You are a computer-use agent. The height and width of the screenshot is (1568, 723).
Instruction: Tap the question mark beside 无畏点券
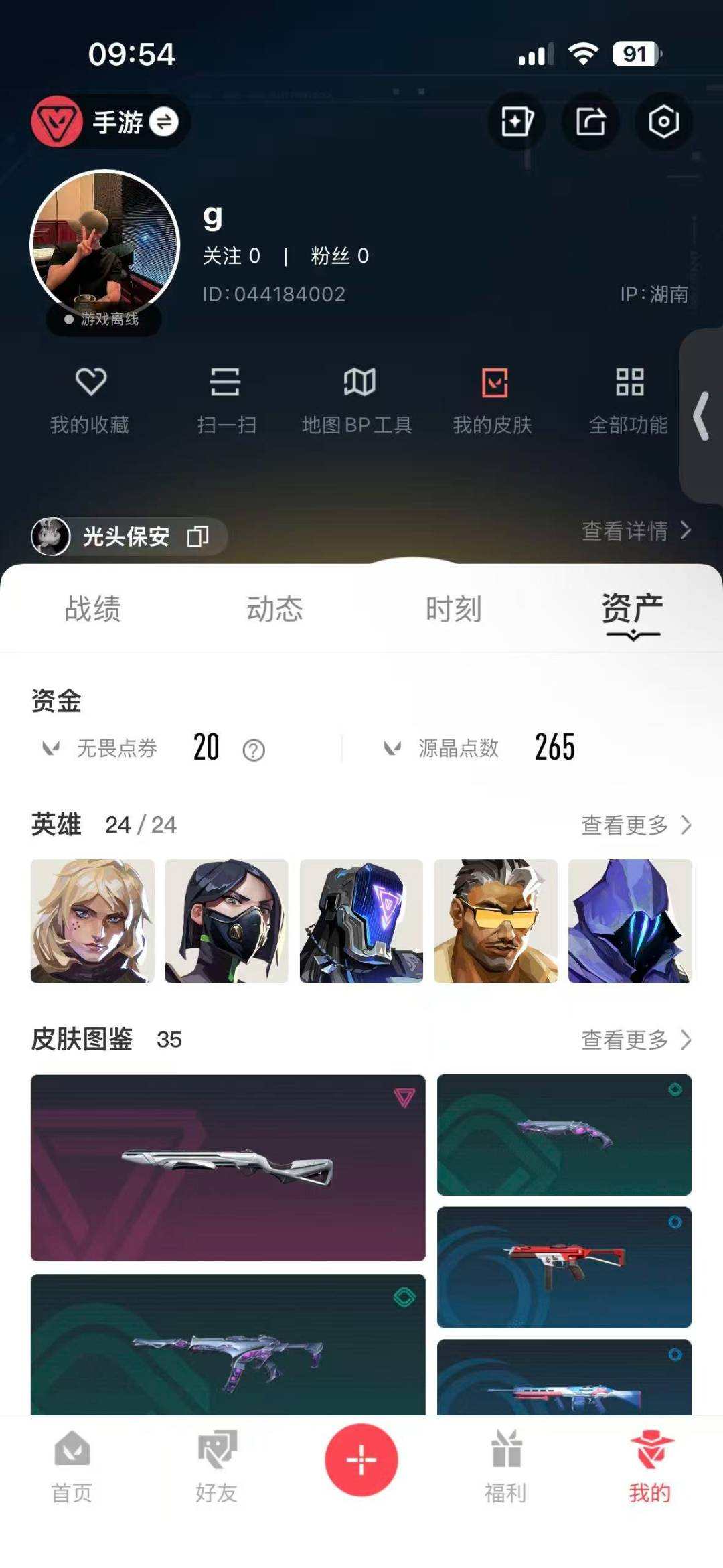click(252, 749)
